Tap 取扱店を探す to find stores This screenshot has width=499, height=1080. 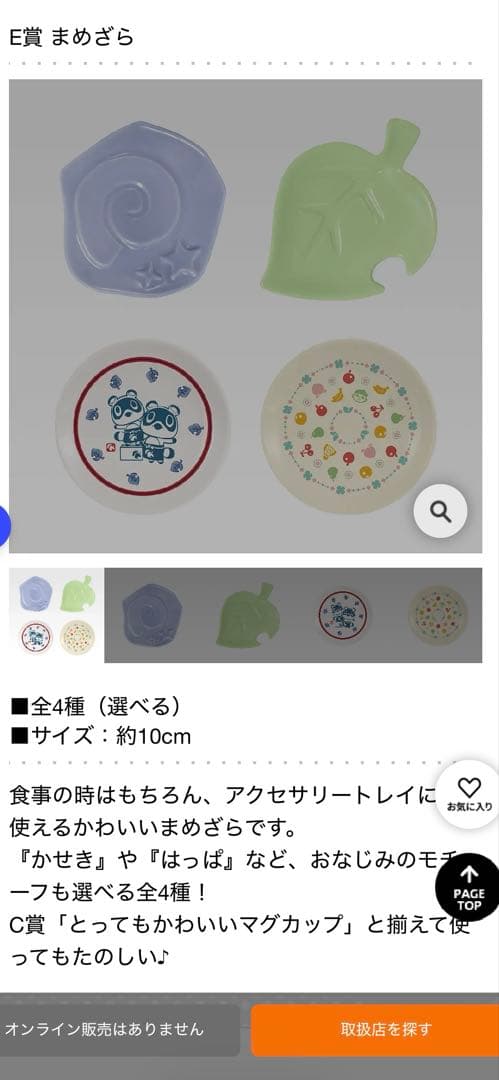click(375, 1030)
